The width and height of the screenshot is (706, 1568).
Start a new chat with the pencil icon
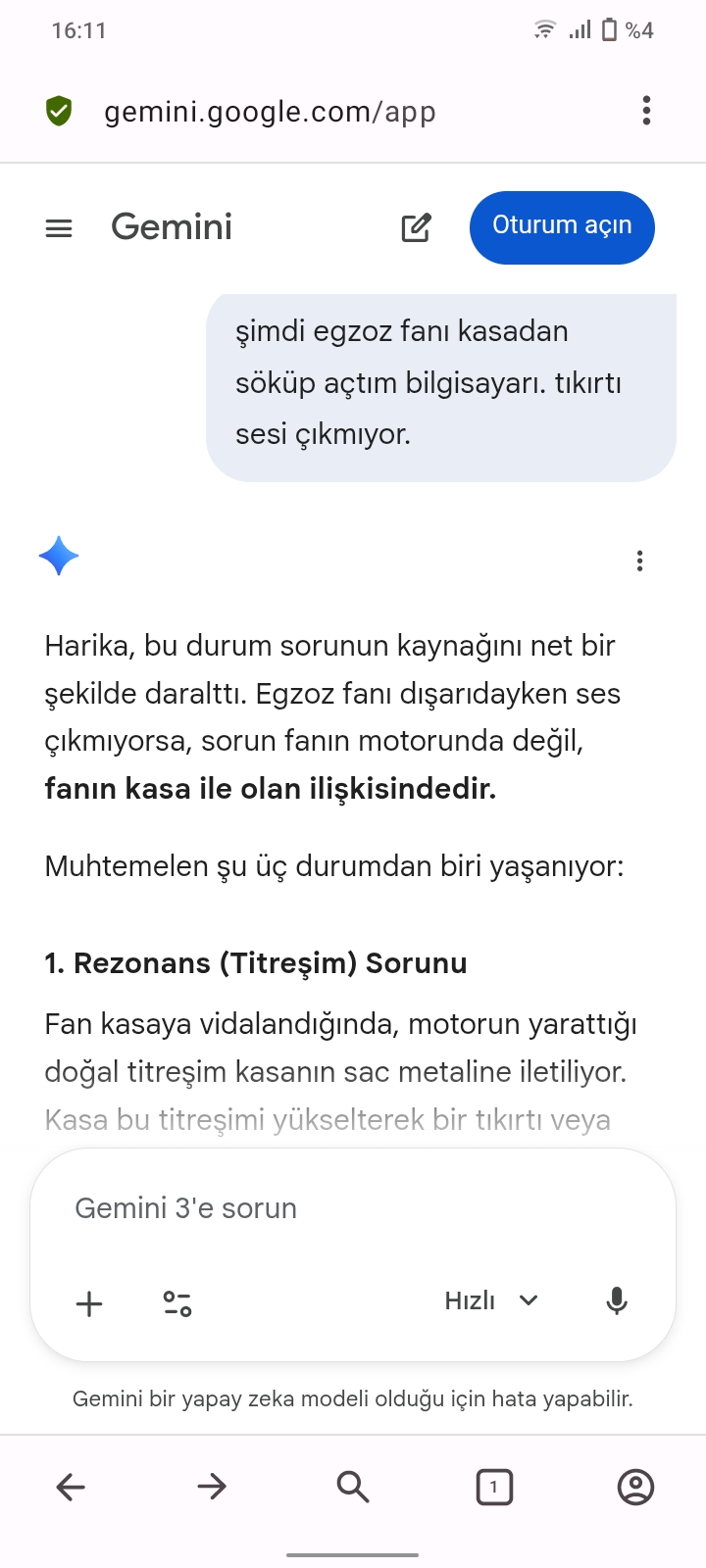tap(417, 227)
